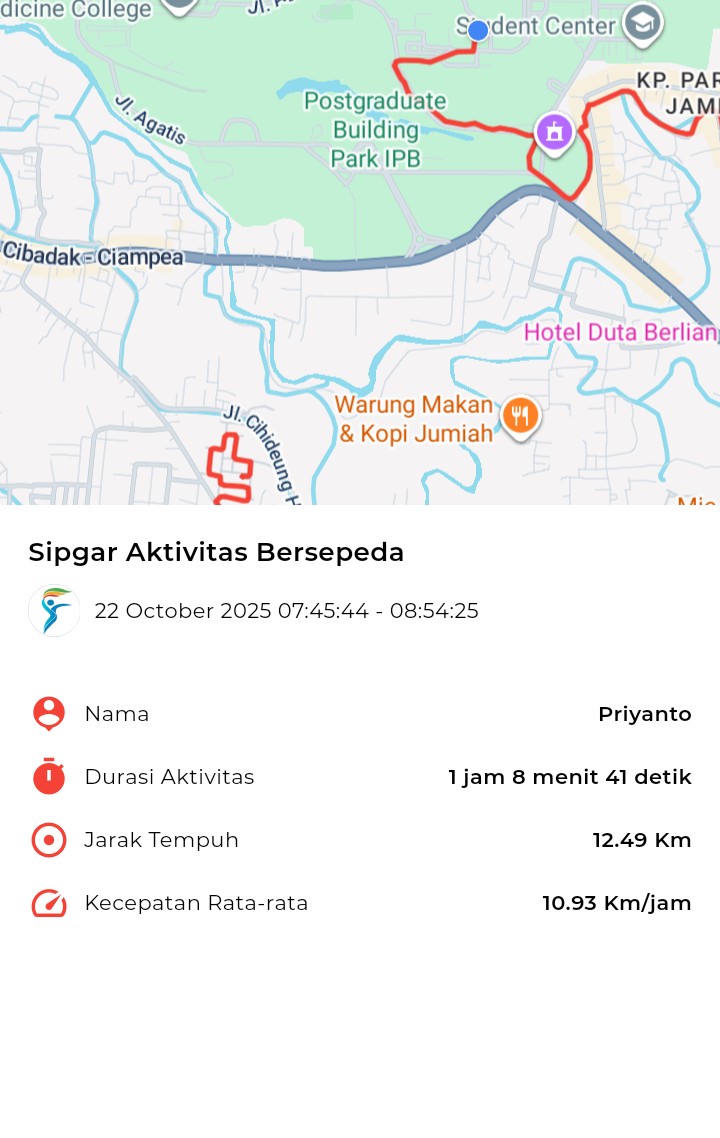
Task: Select the purple mosque marker on the map
Action: pyautogui.click(x=553, y=132)
